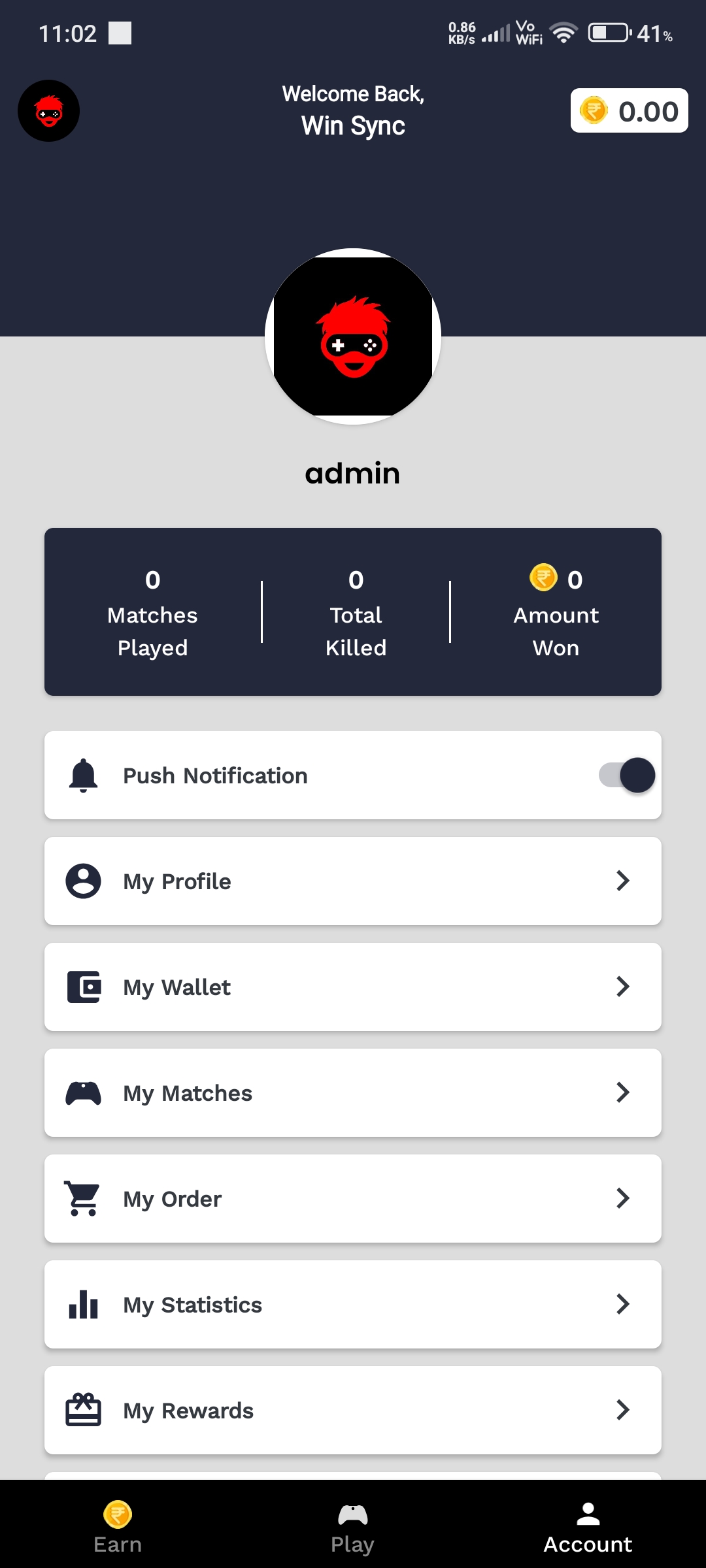This screenshot has height=1568, width=706.
Task: Open the profile avatar in top left
Action: click(48, 110)
